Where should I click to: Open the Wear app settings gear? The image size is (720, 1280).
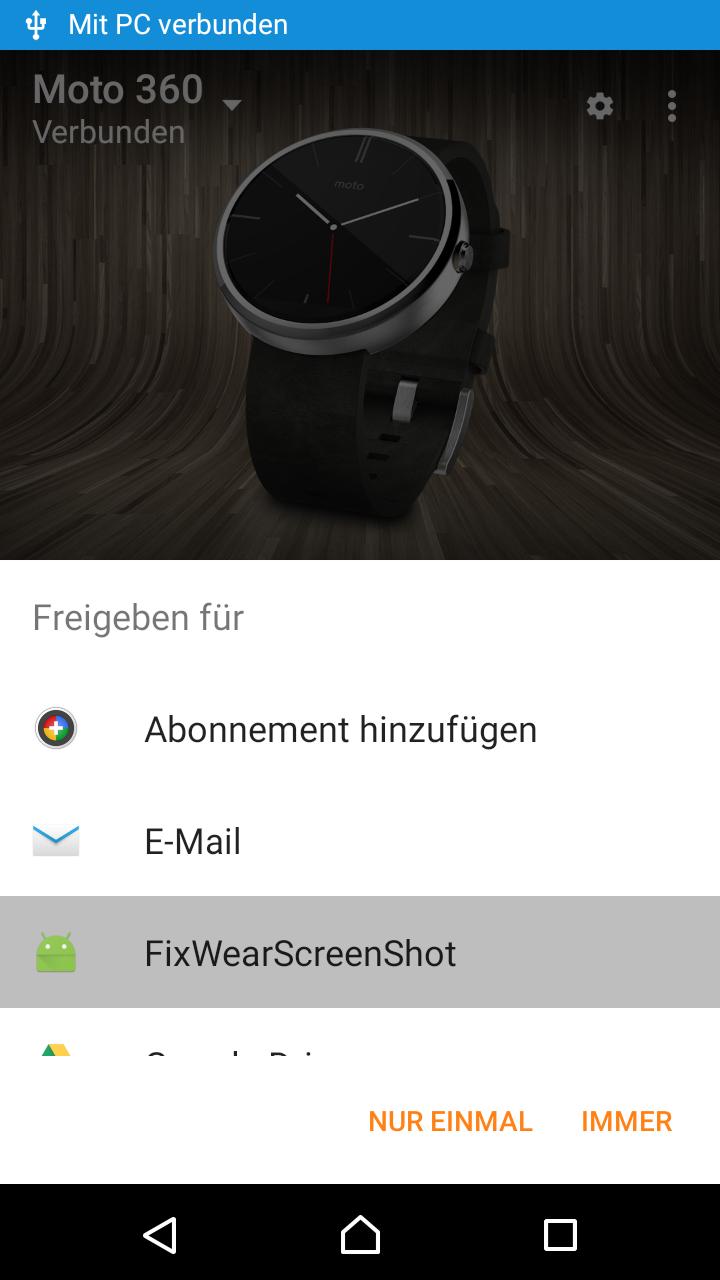pos(599,105)
